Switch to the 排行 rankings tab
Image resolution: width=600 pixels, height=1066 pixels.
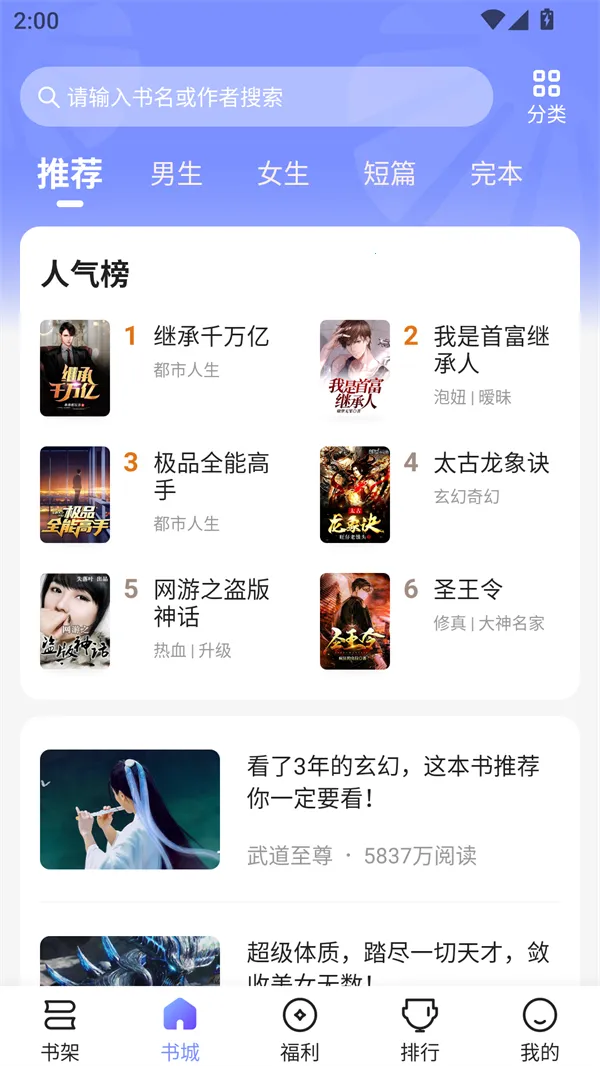[x=420, y=1030]
